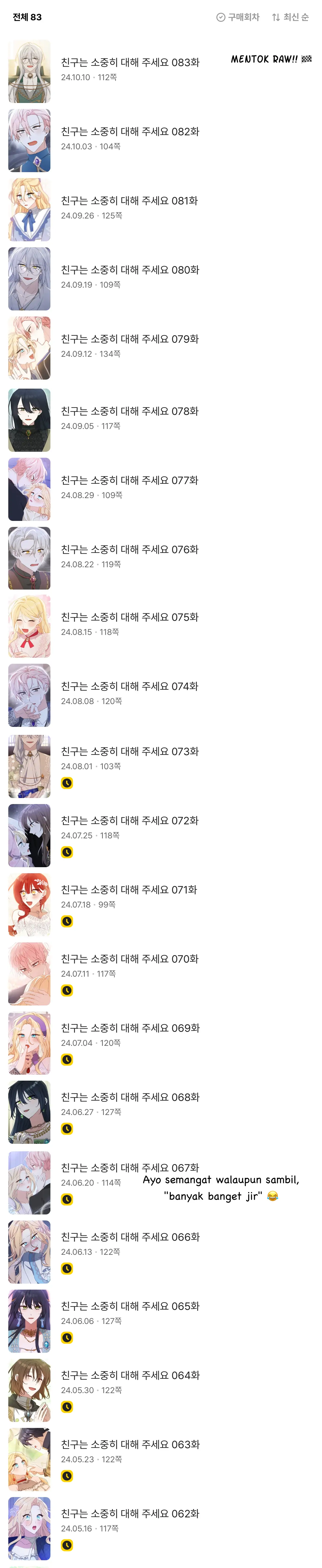Open episode 078화
The image size is (322, 1568).
click(x=130, y=411)
